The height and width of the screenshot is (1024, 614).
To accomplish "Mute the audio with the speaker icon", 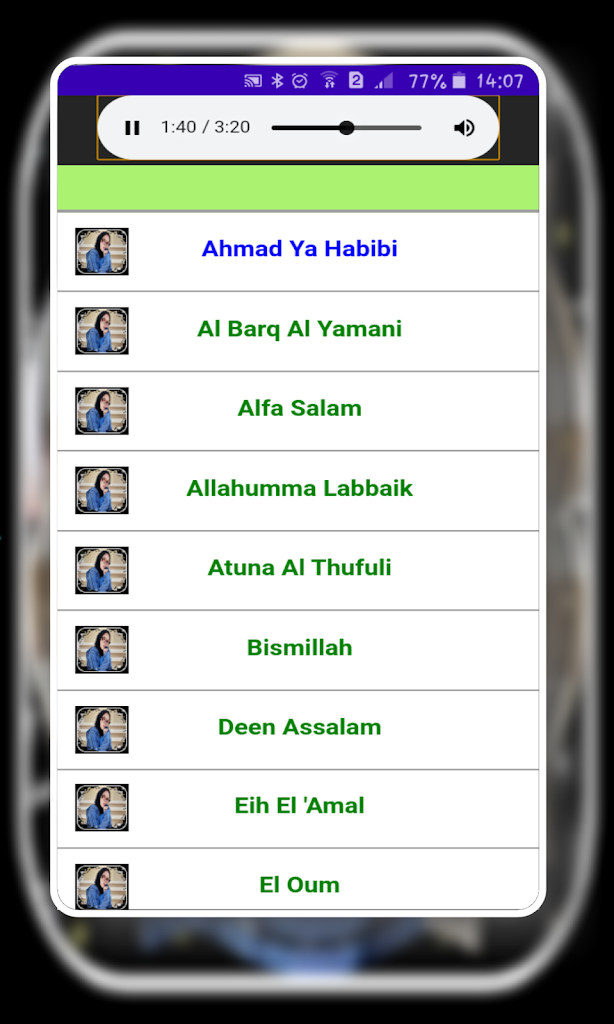I will (464, 127).
